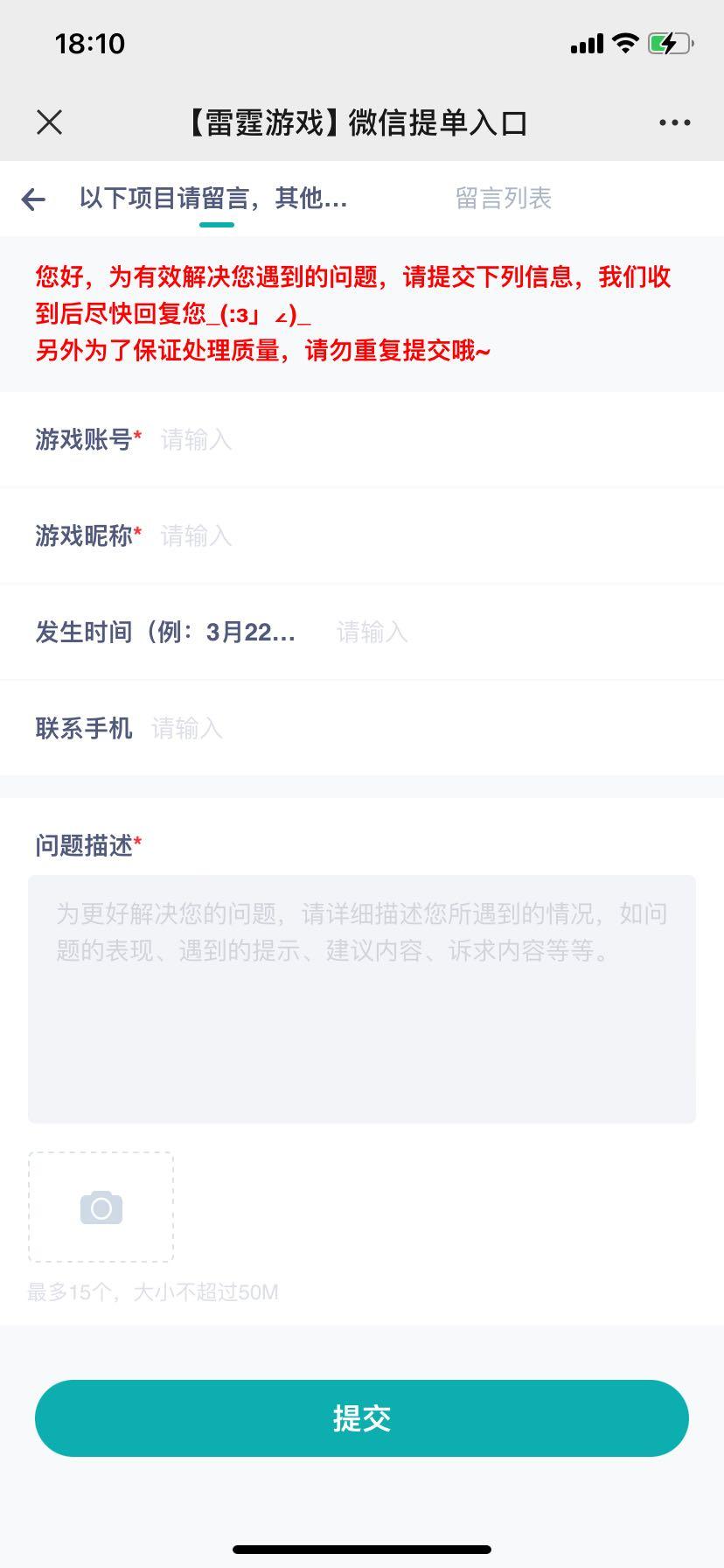Tap the 联系手机 input field
724x1568 pixels.
tap(425, 728)
